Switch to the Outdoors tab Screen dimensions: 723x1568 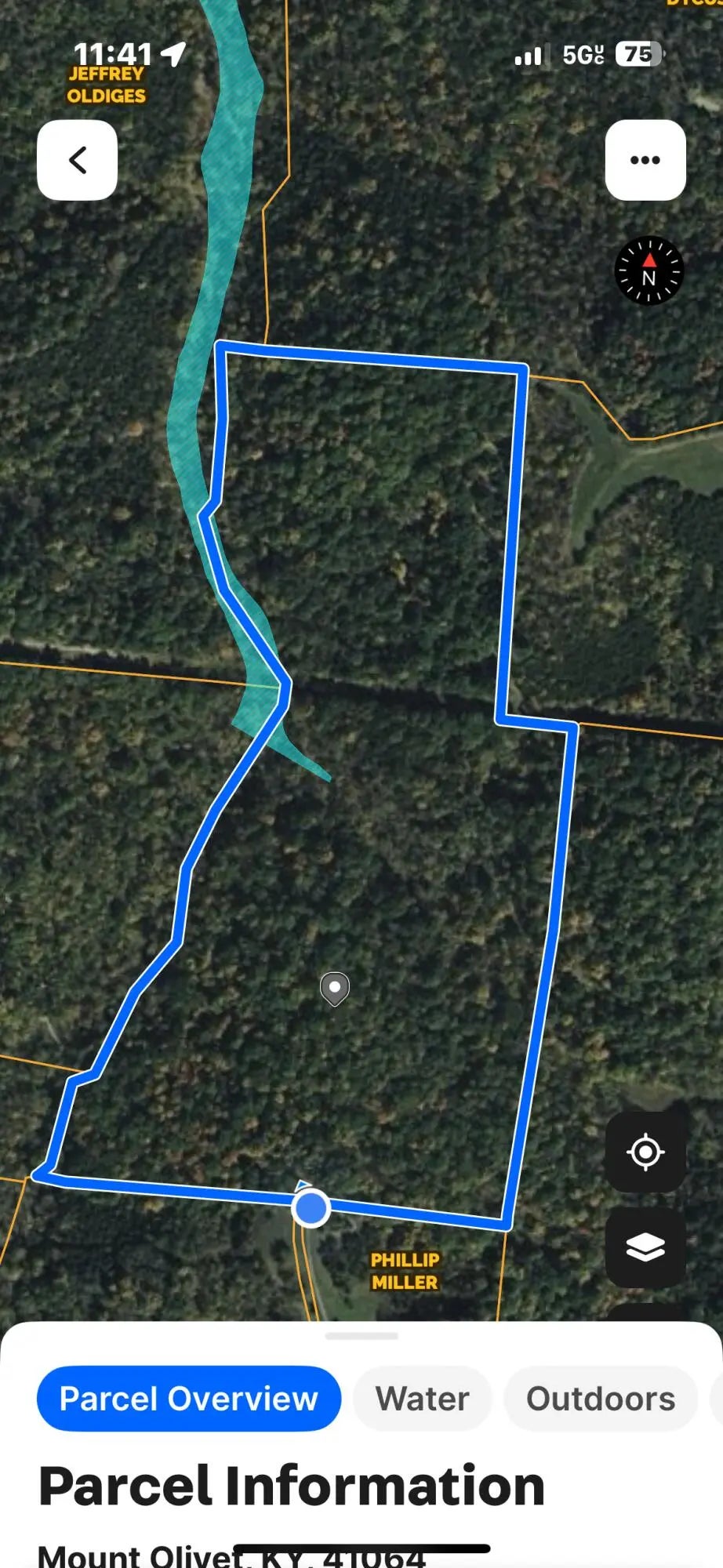600,1399
